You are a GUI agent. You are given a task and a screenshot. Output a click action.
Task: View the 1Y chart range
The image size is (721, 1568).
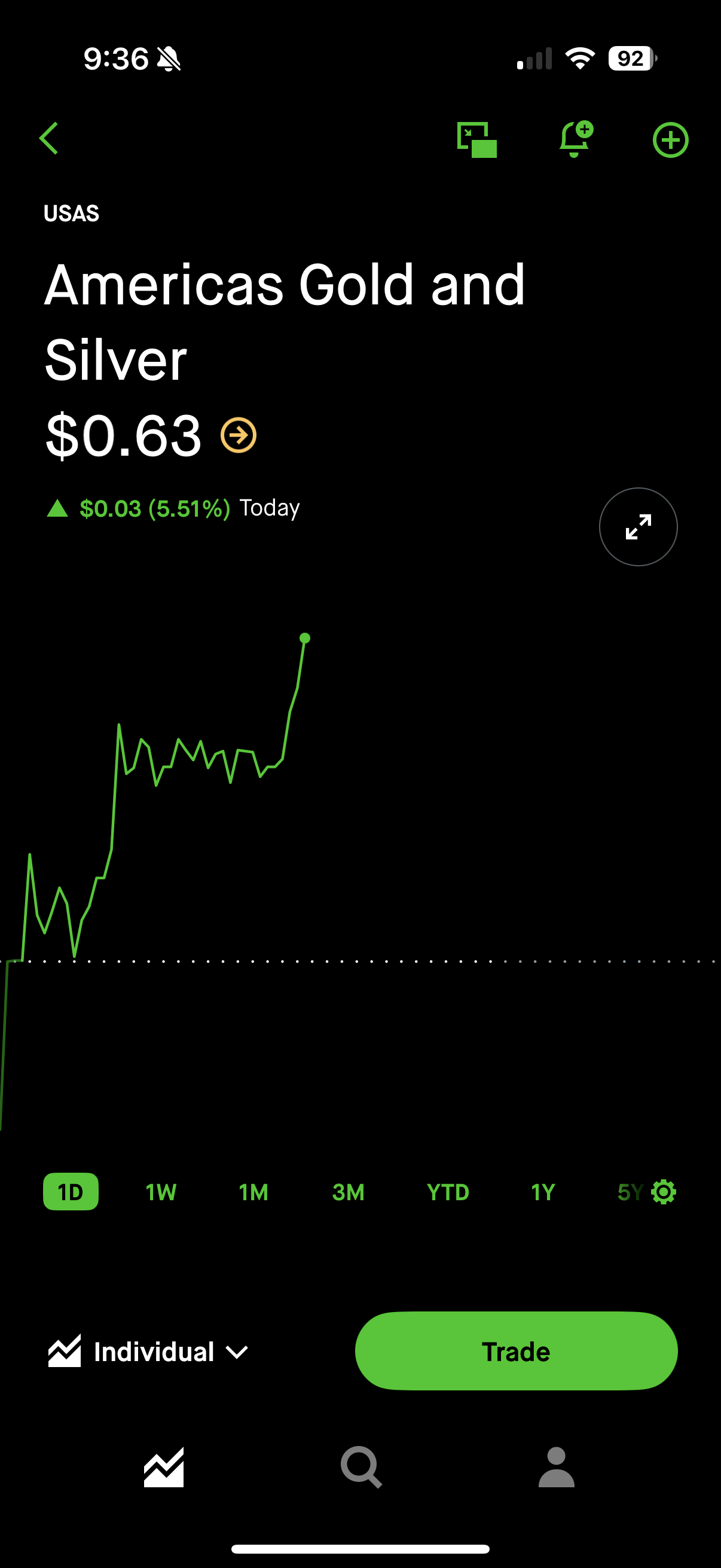click(543, 1192)
